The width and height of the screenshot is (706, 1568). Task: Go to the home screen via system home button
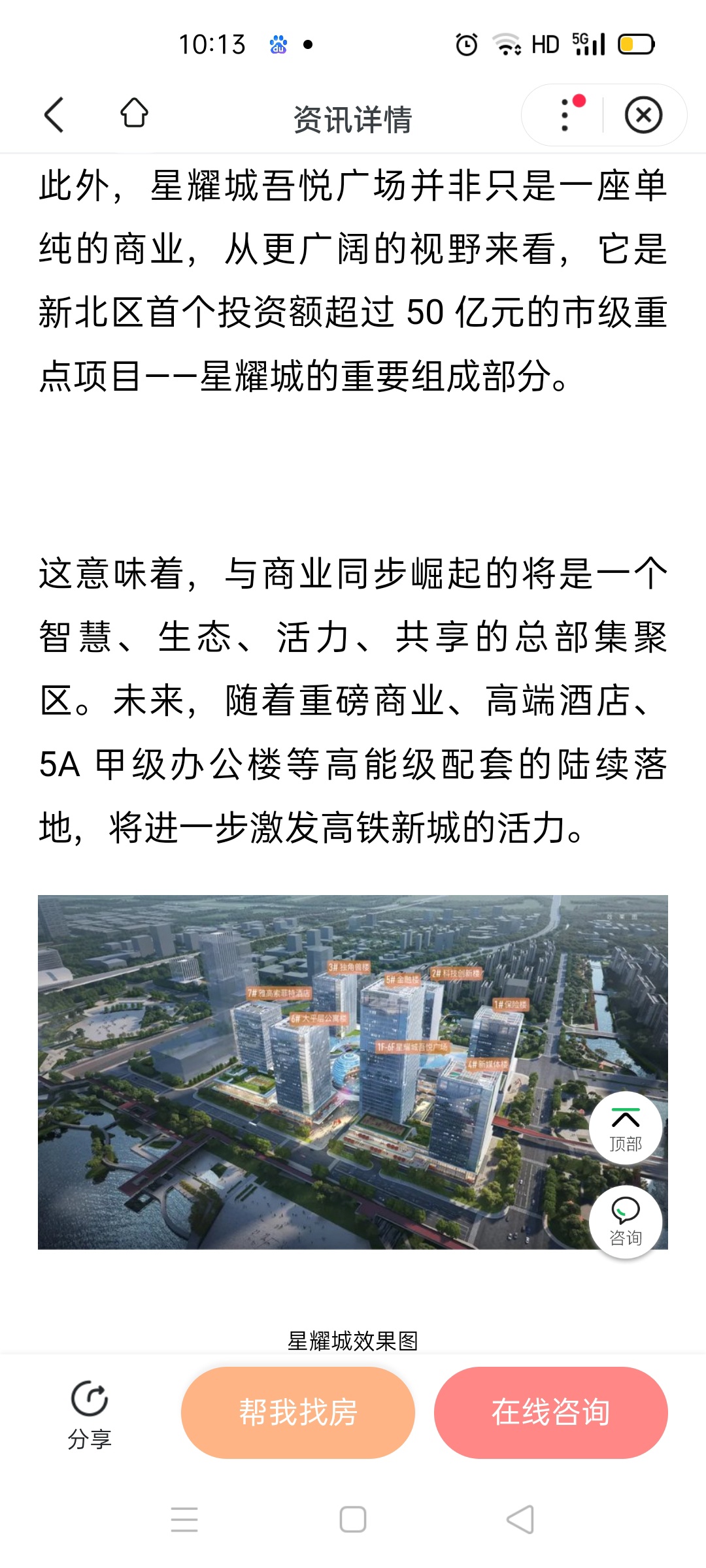[x=353, y=1520]
